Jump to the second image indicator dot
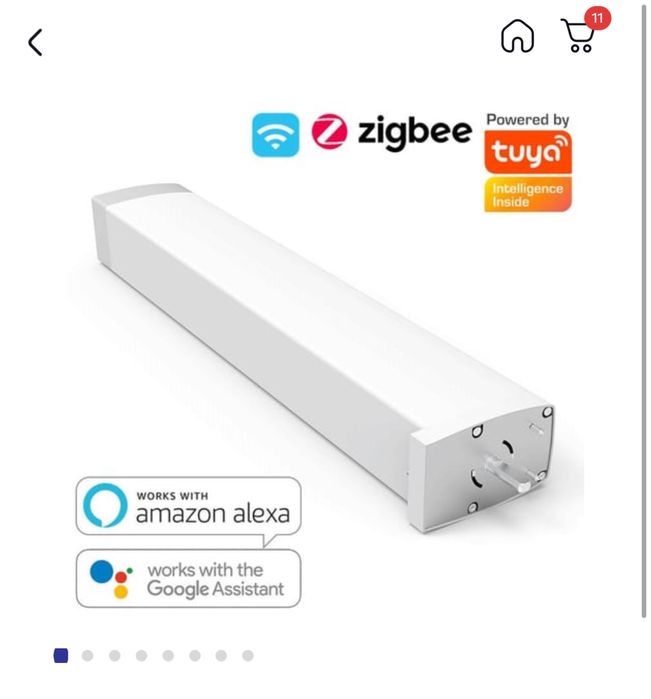The width and height of the screenshot is (651, 699). click(x=88, y=656)
